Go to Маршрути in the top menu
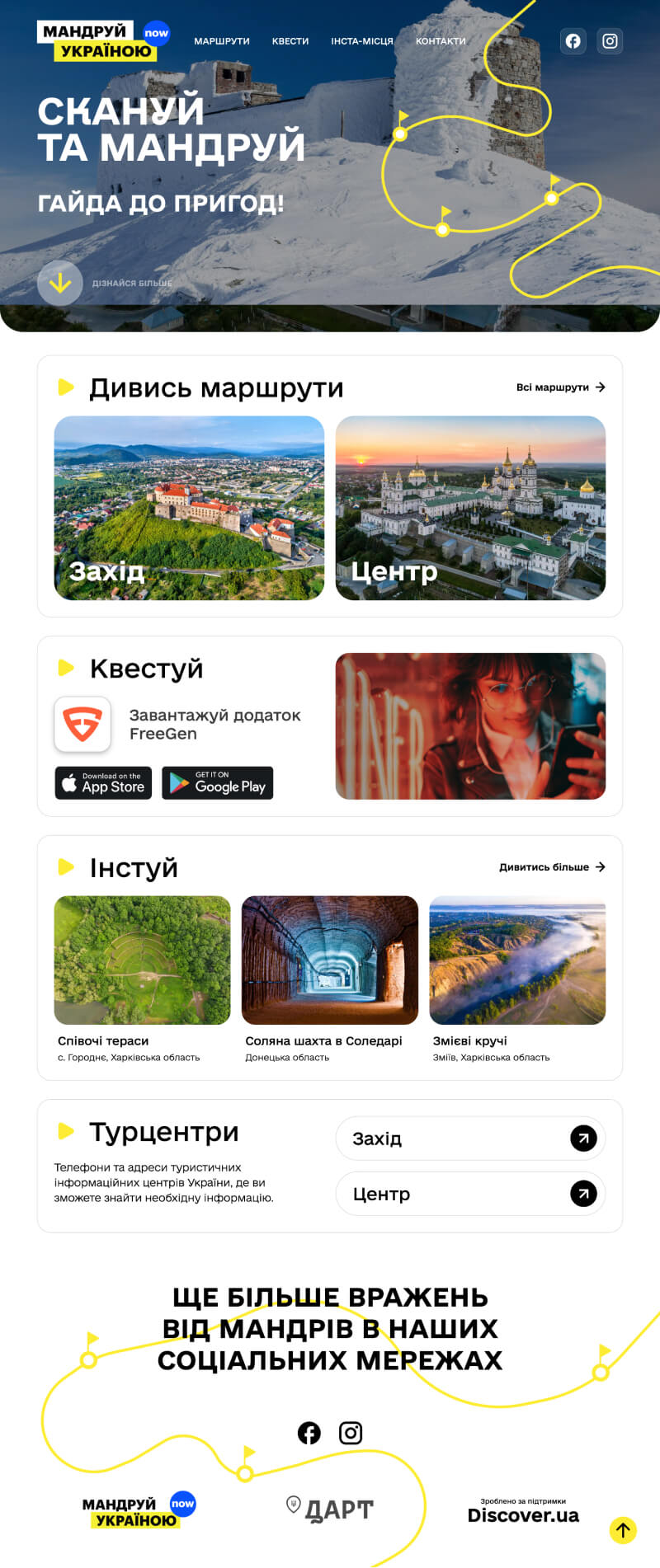 (x=222, y=41)
